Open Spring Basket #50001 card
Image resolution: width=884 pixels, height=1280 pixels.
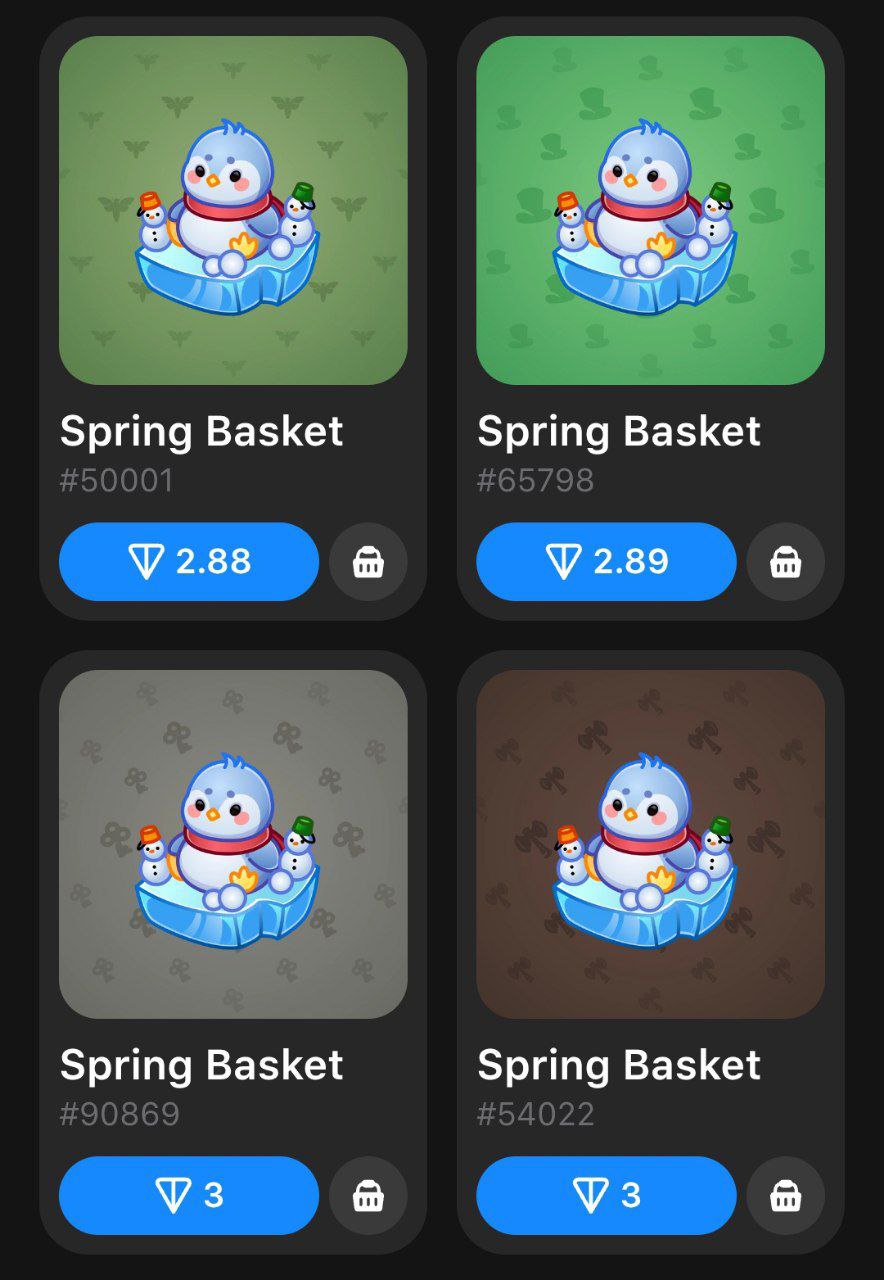(x=233, y=211)
